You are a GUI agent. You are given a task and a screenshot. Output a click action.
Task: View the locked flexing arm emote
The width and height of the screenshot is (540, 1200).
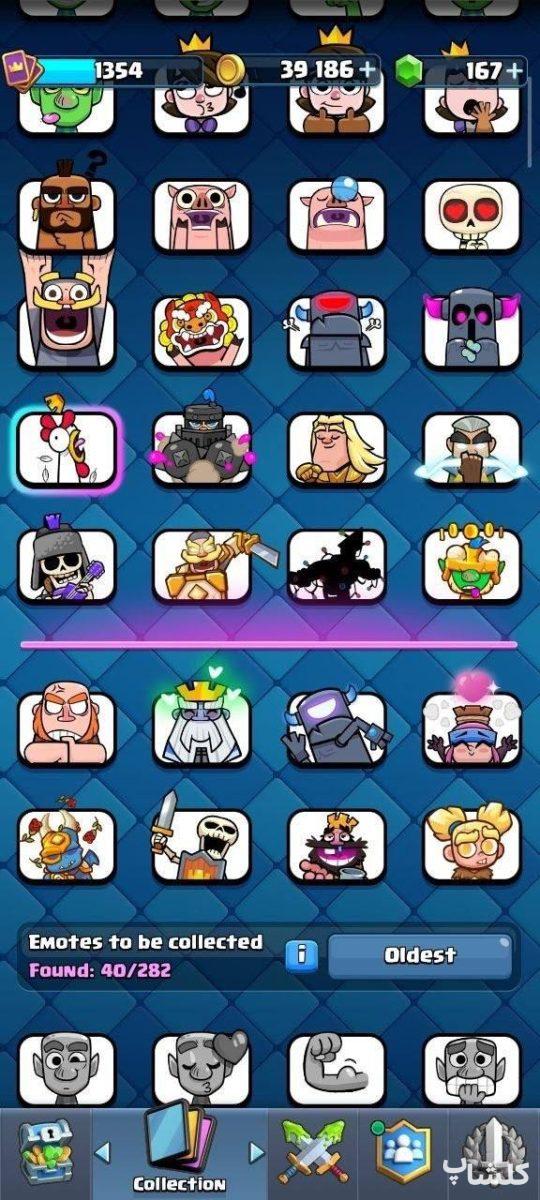click(337, 1070)
